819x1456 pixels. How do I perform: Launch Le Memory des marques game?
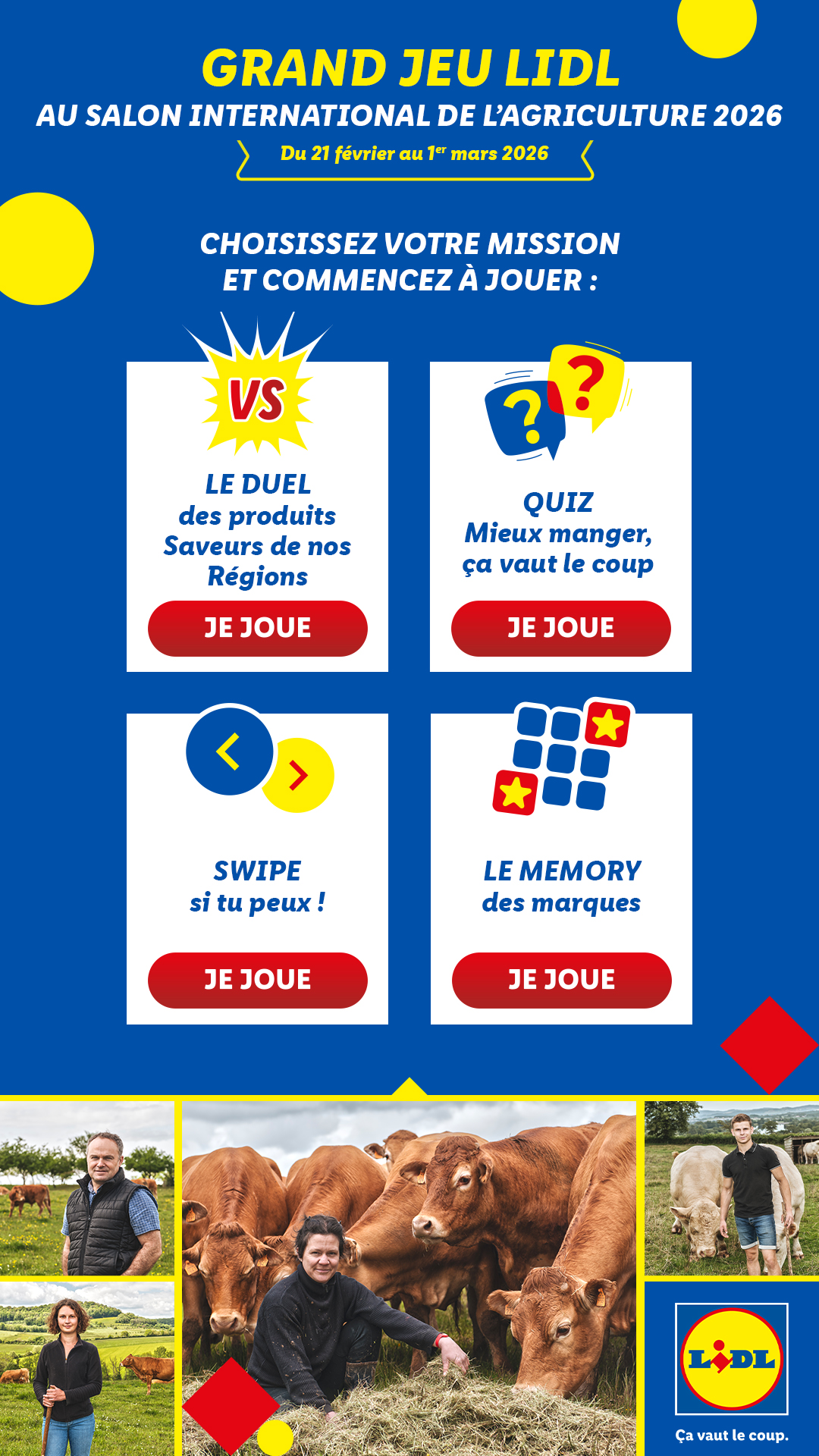pos(561,980)
